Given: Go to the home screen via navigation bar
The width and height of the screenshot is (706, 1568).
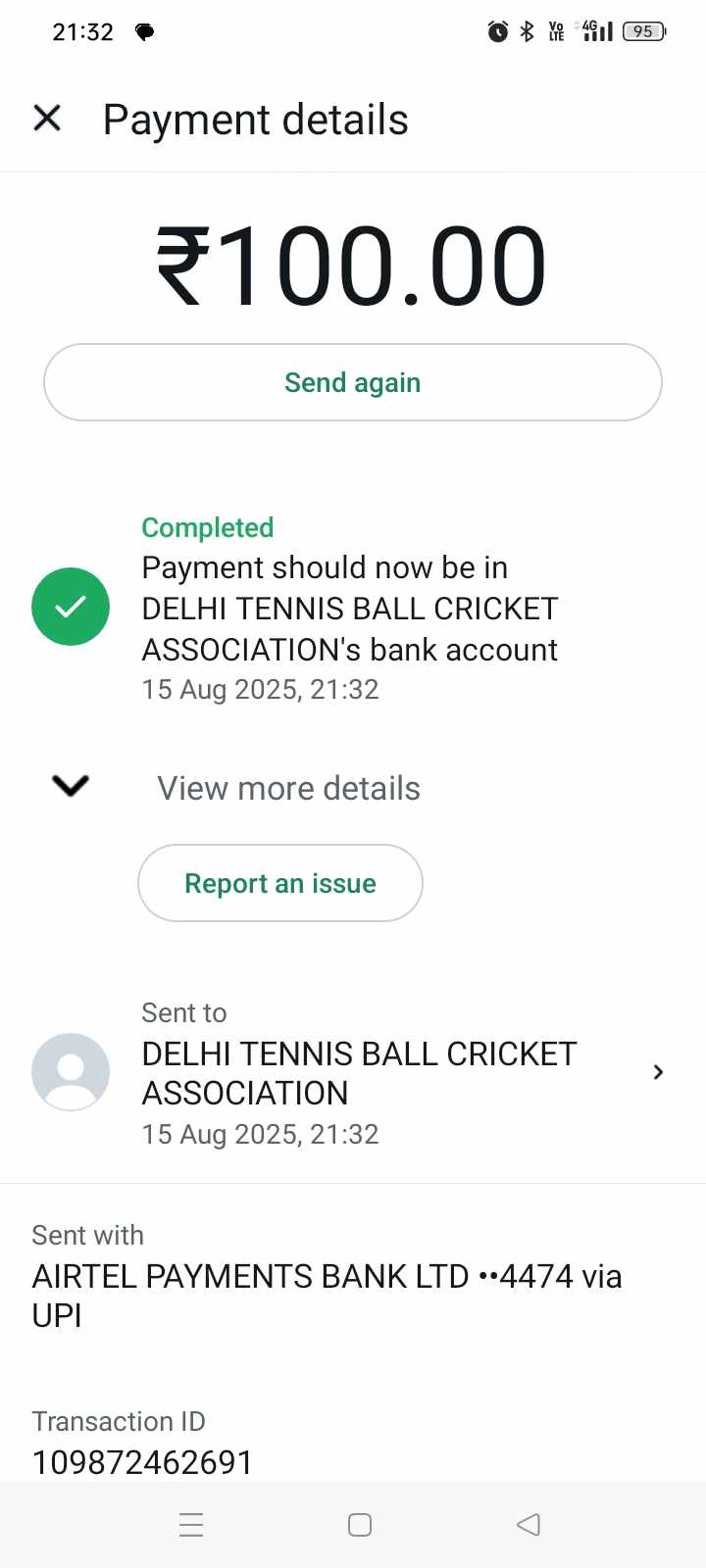Looking at the screenshot, I should 360,1525.
